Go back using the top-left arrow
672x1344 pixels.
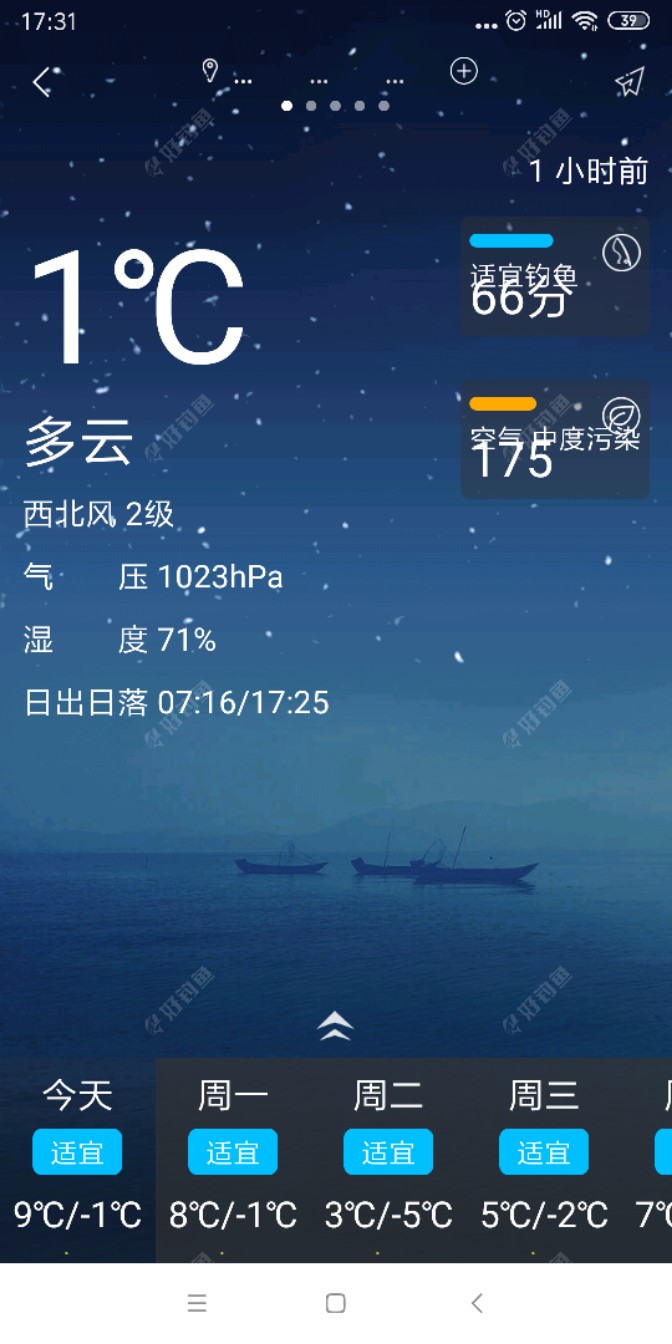pos(41,82)
